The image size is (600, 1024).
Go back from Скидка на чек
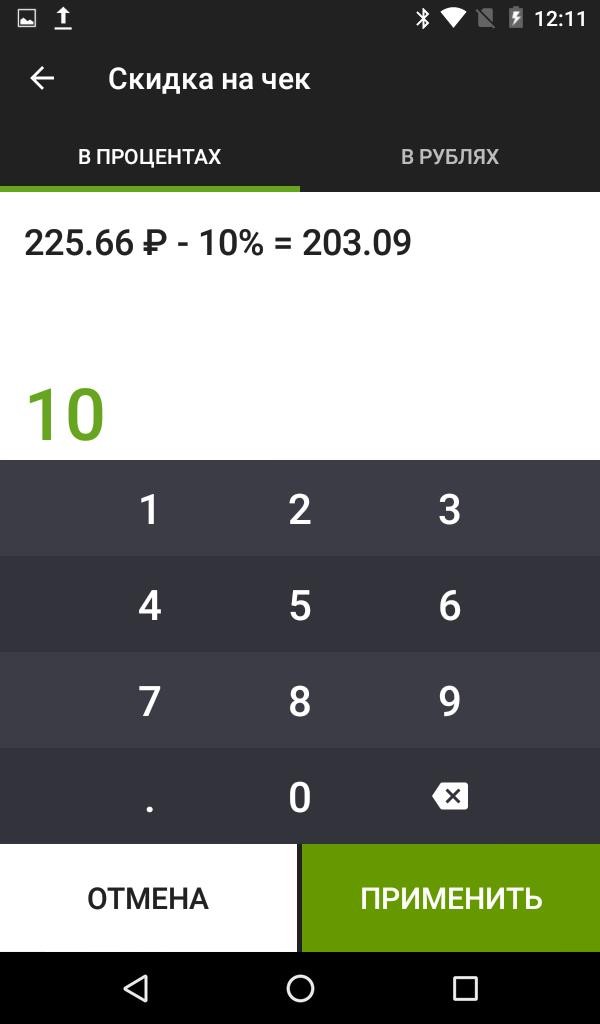coord(42,78)
